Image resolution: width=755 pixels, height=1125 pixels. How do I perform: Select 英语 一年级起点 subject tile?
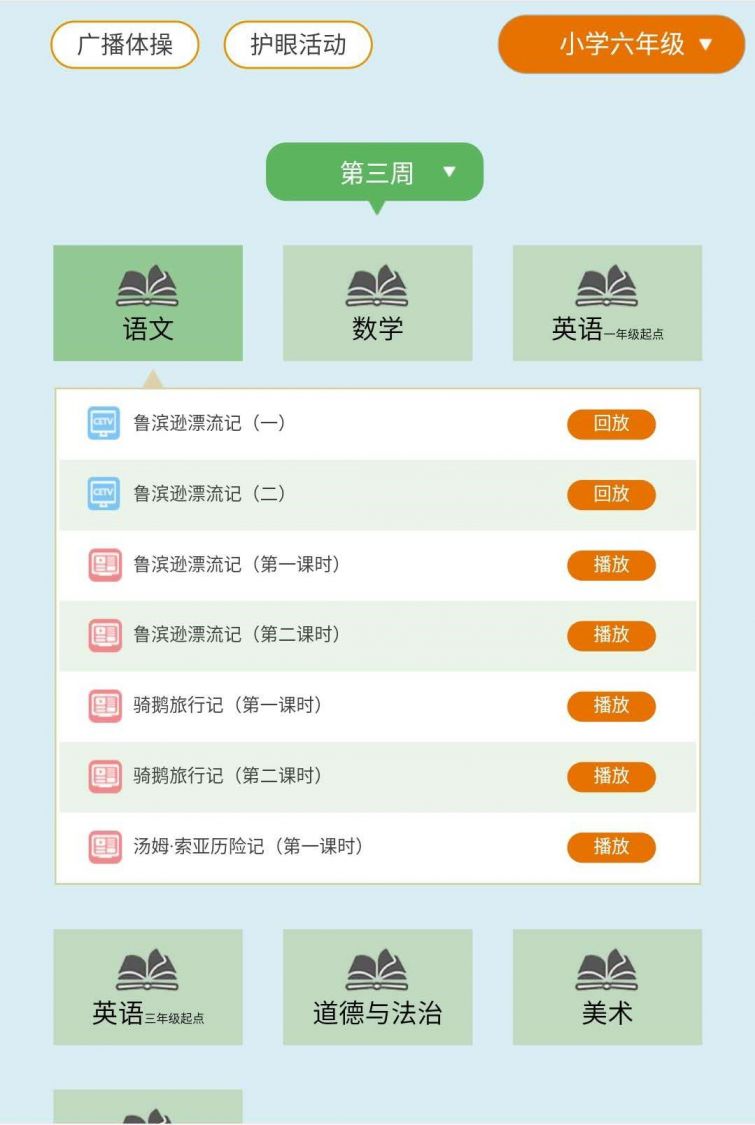pyautogui.click(x=607, y=303)
